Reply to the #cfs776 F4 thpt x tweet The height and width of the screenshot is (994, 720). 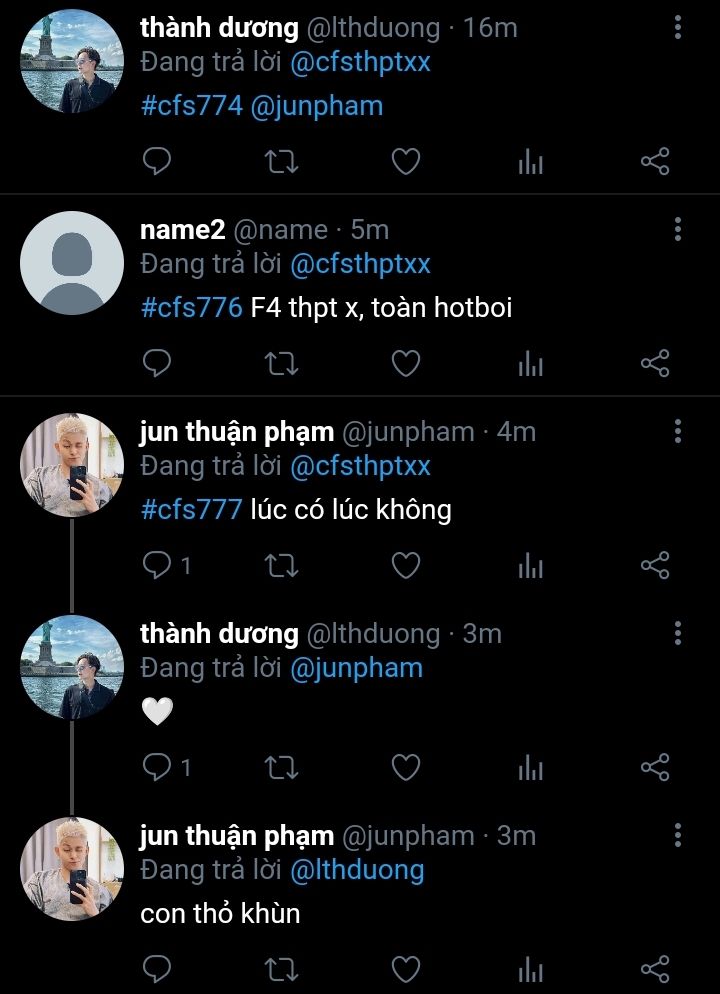157,363
